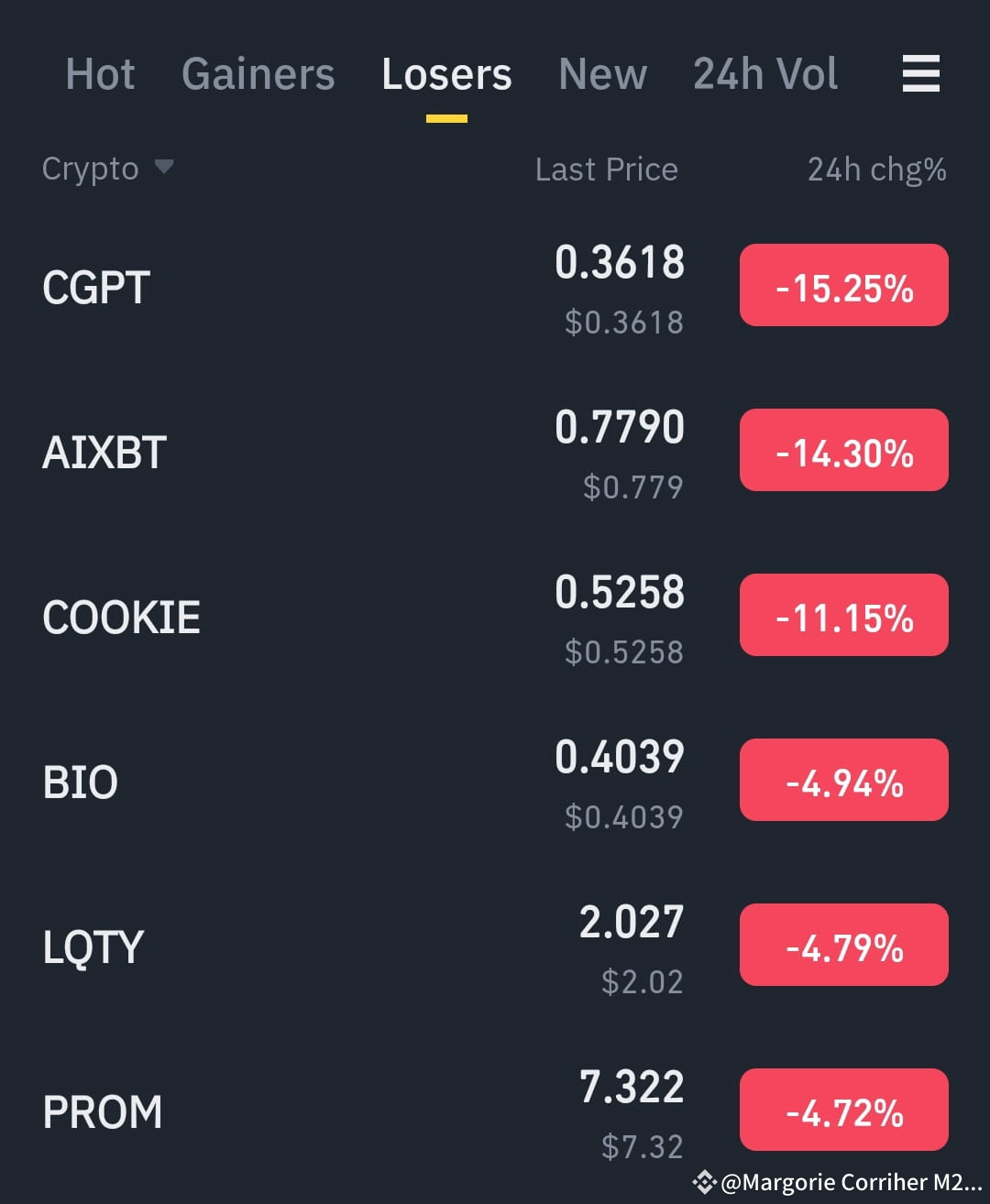
Task: Tap the LQTY price of 2.027
Action: pyautogui.click(x=630, y=924)
